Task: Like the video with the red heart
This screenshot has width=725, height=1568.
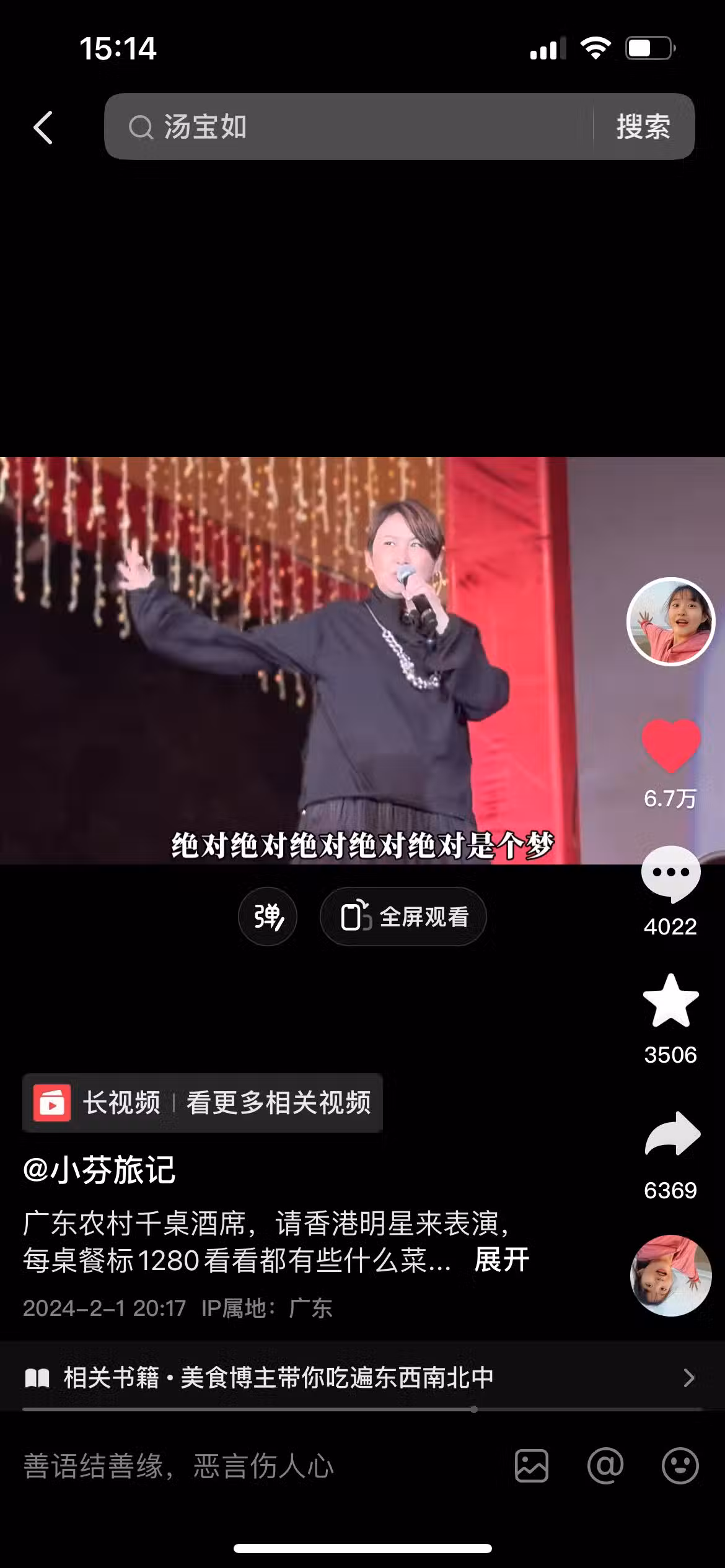Action: pos(670,746)
